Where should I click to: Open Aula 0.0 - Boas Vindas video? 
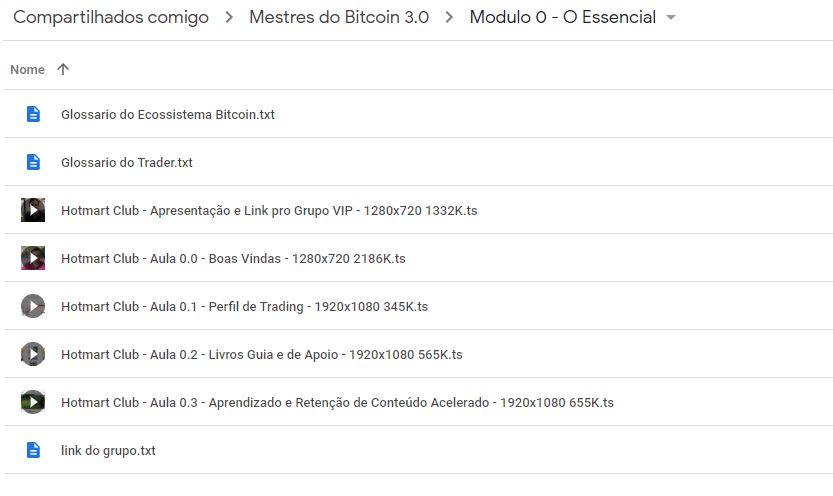pyautogui.click(x=232, y=258)
